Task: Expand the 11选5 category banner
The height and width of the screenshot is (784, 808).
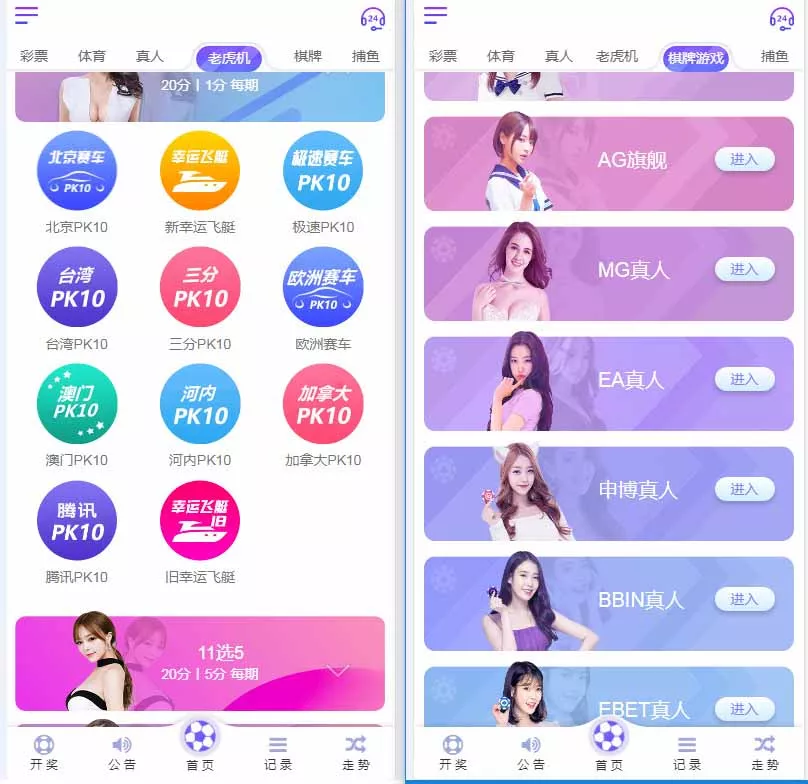Action: tap(338, 670)
